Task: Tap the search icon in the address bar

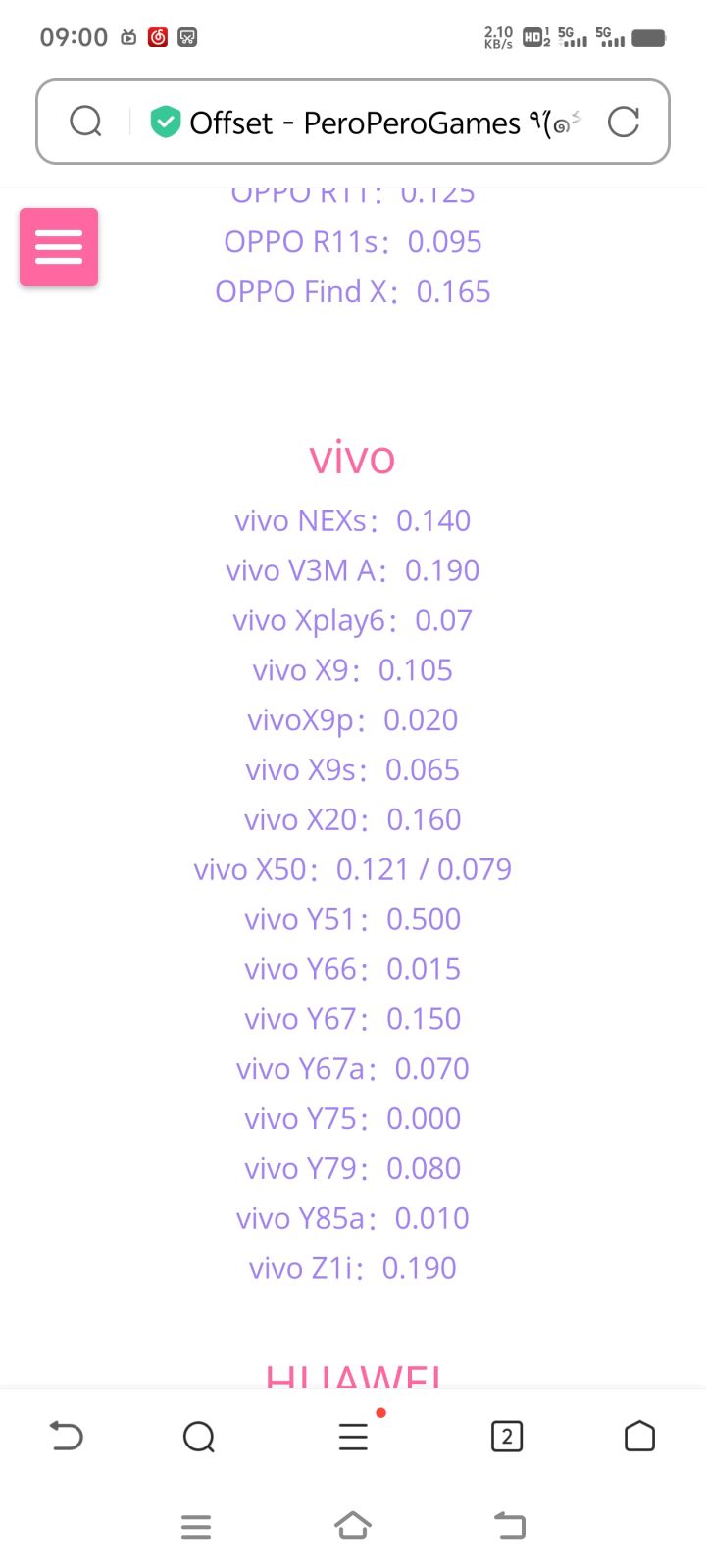Action: coord(86,122)
